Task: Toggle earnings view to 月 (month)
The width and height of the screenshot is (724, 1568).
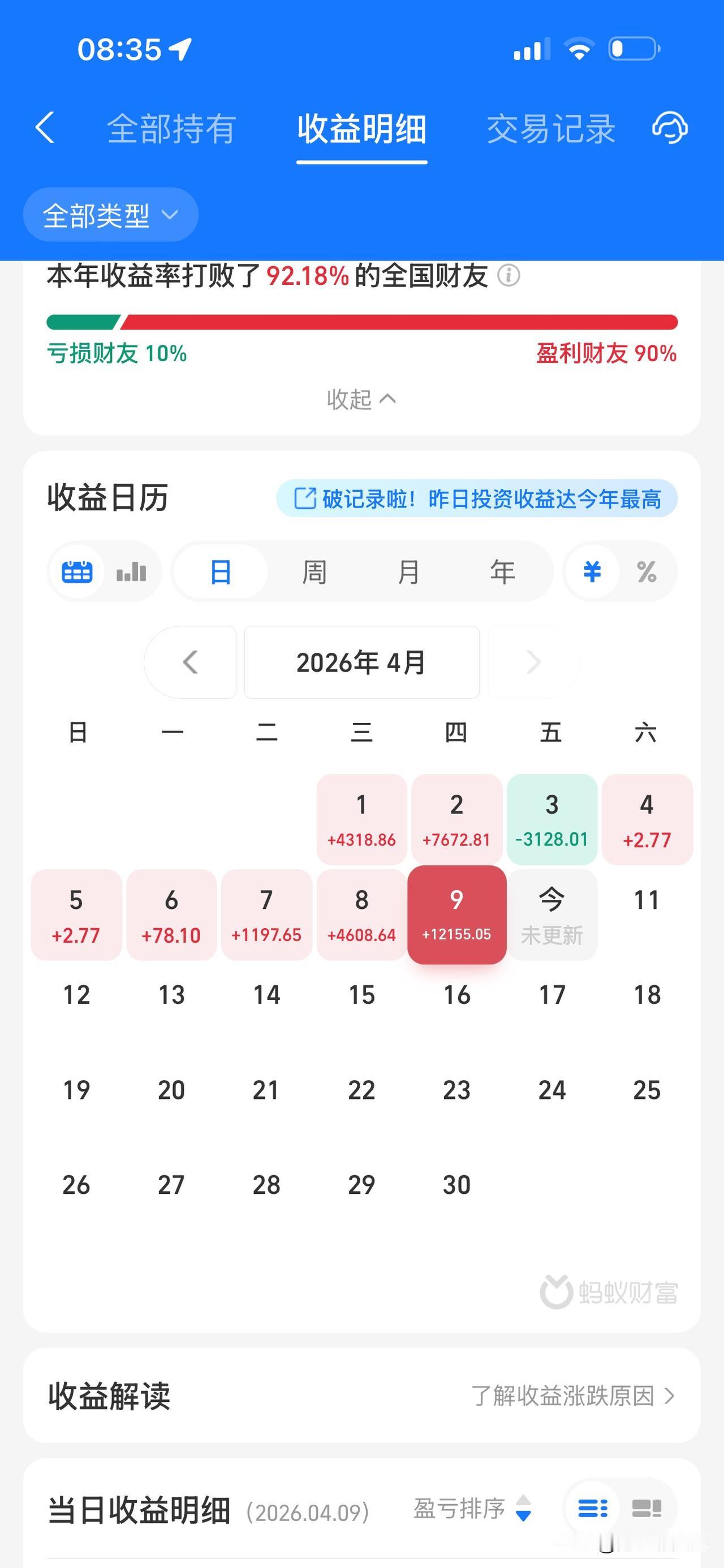Action: (x=408, y=571)
